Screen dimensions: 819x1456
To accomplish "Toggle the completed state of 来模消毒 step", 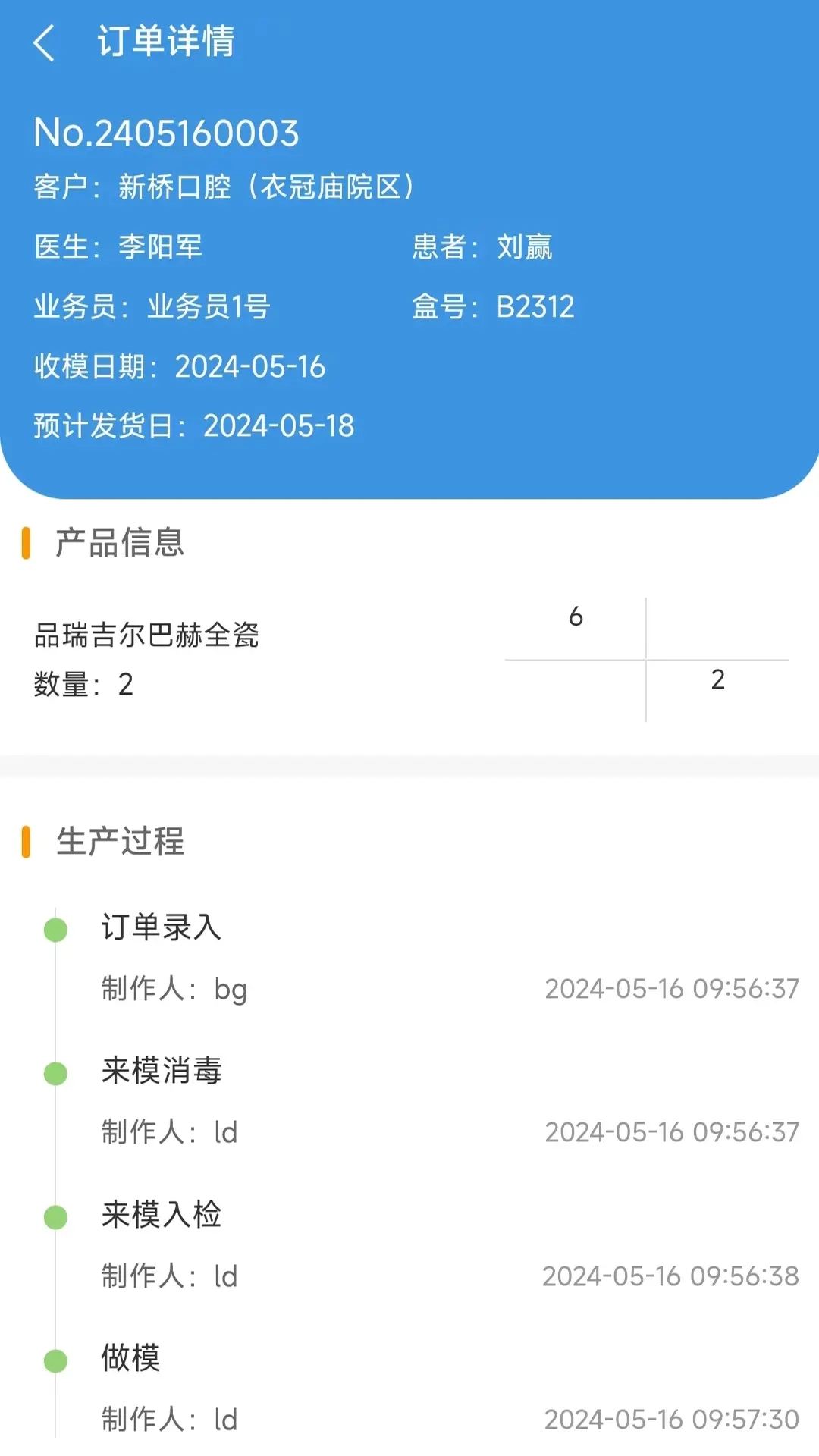I will tap(161, 1072).
